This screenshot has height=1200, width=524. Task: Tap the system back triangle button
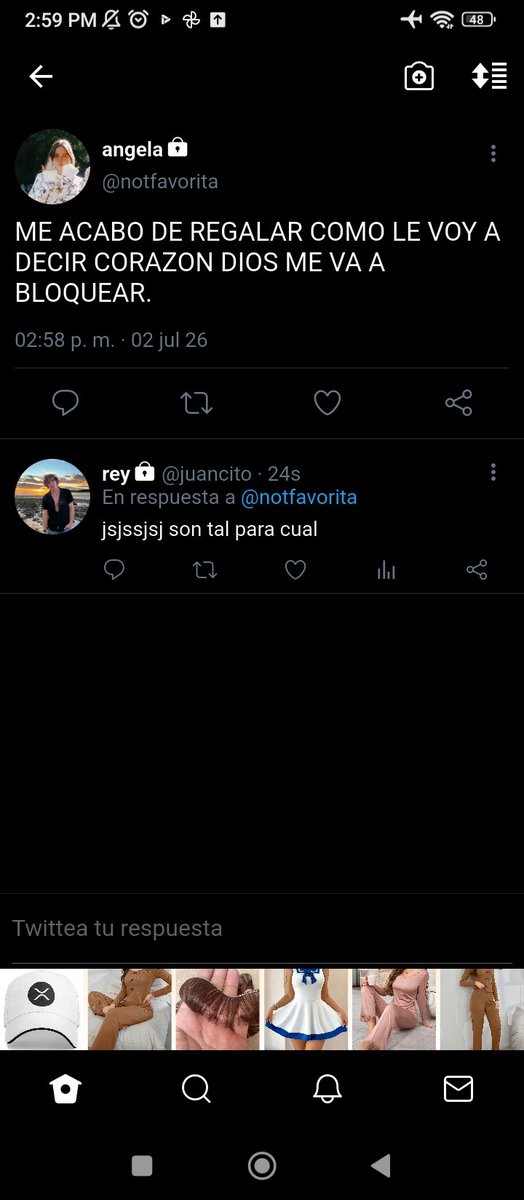pos(380,1165)
